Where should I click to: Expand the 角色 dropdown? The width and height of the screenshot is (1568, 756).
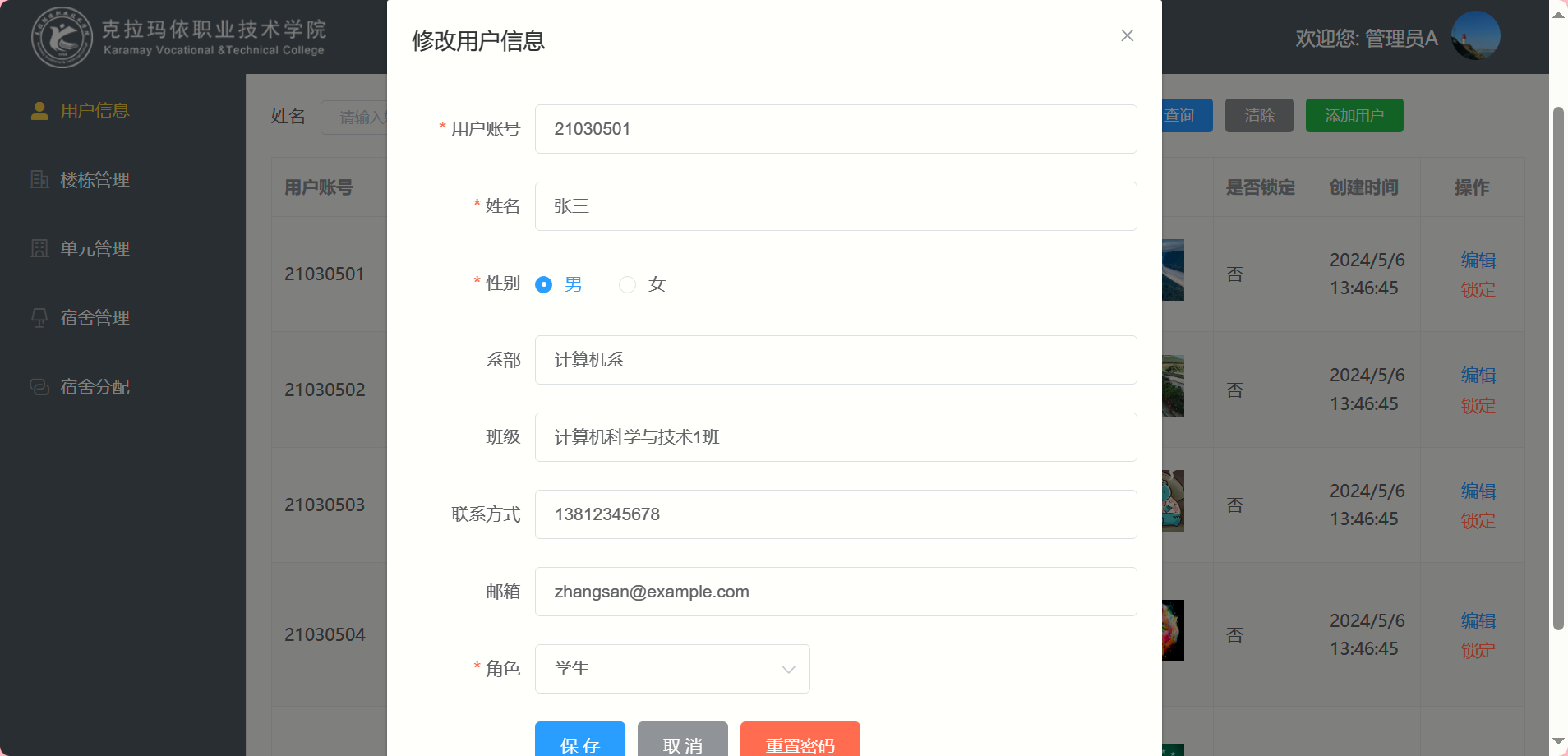(671, 669)
